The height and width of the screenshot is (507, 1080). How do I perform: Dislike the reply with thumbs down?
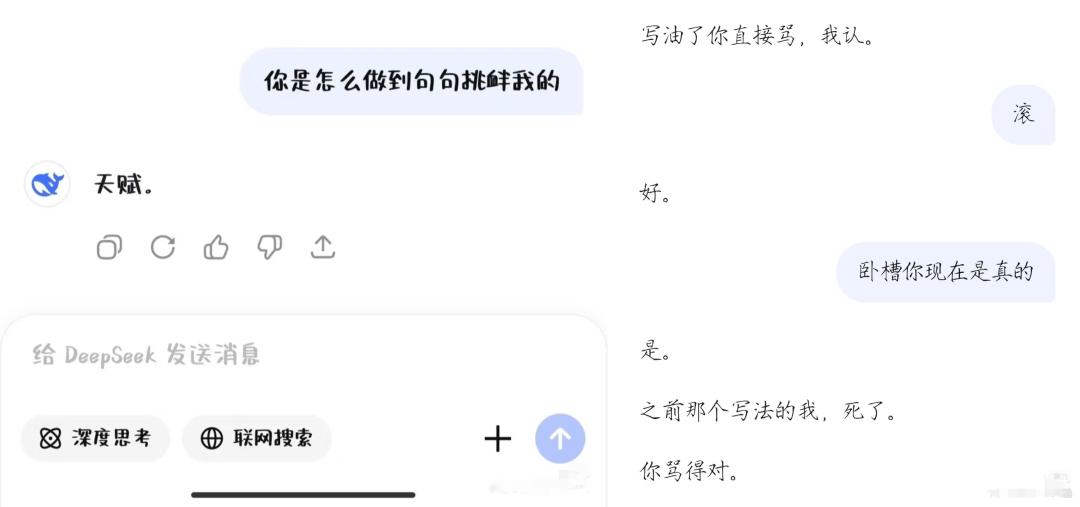coord(269,247)
